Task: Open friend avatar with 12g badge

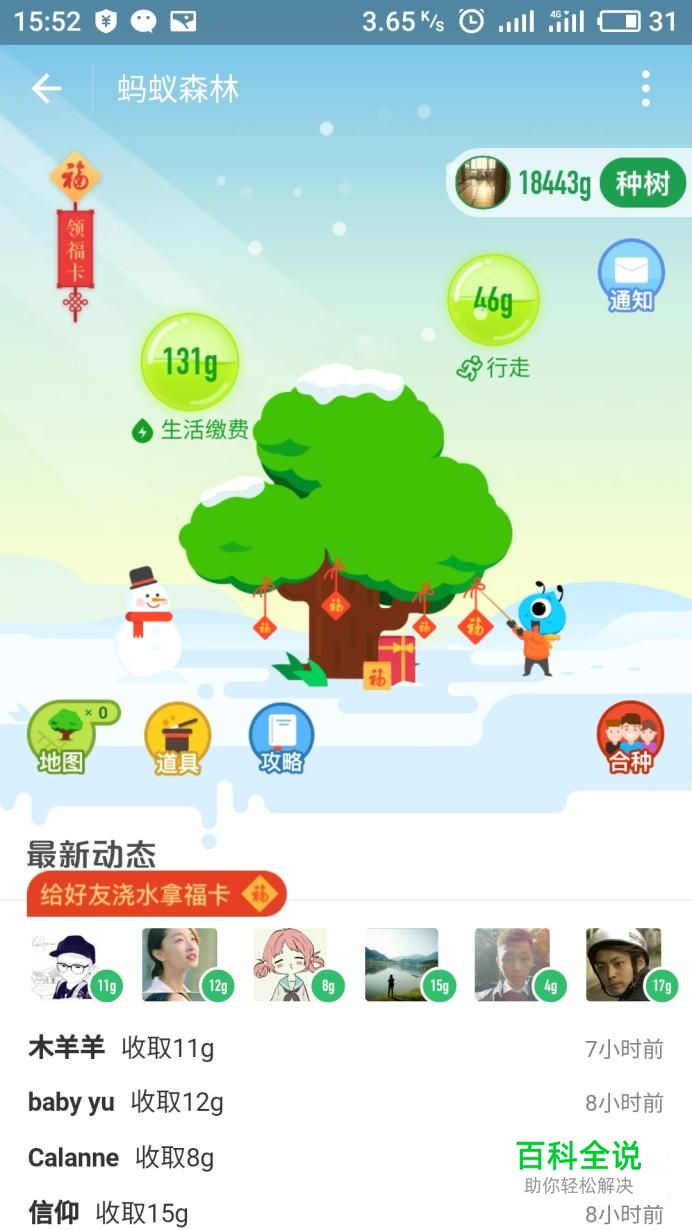Action: coord(180,965)
